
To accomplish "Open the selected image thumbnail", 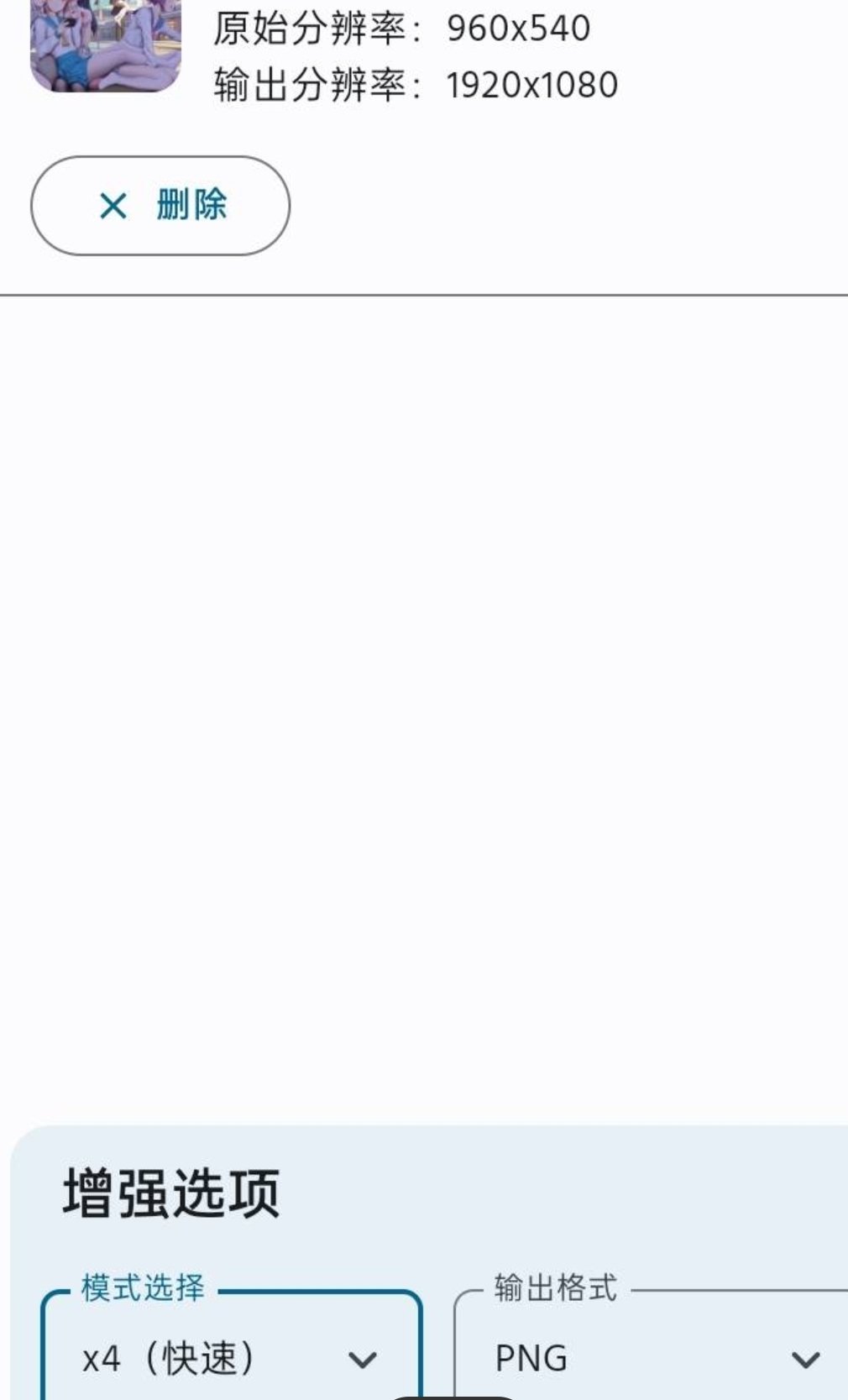I will click(106, 45).
